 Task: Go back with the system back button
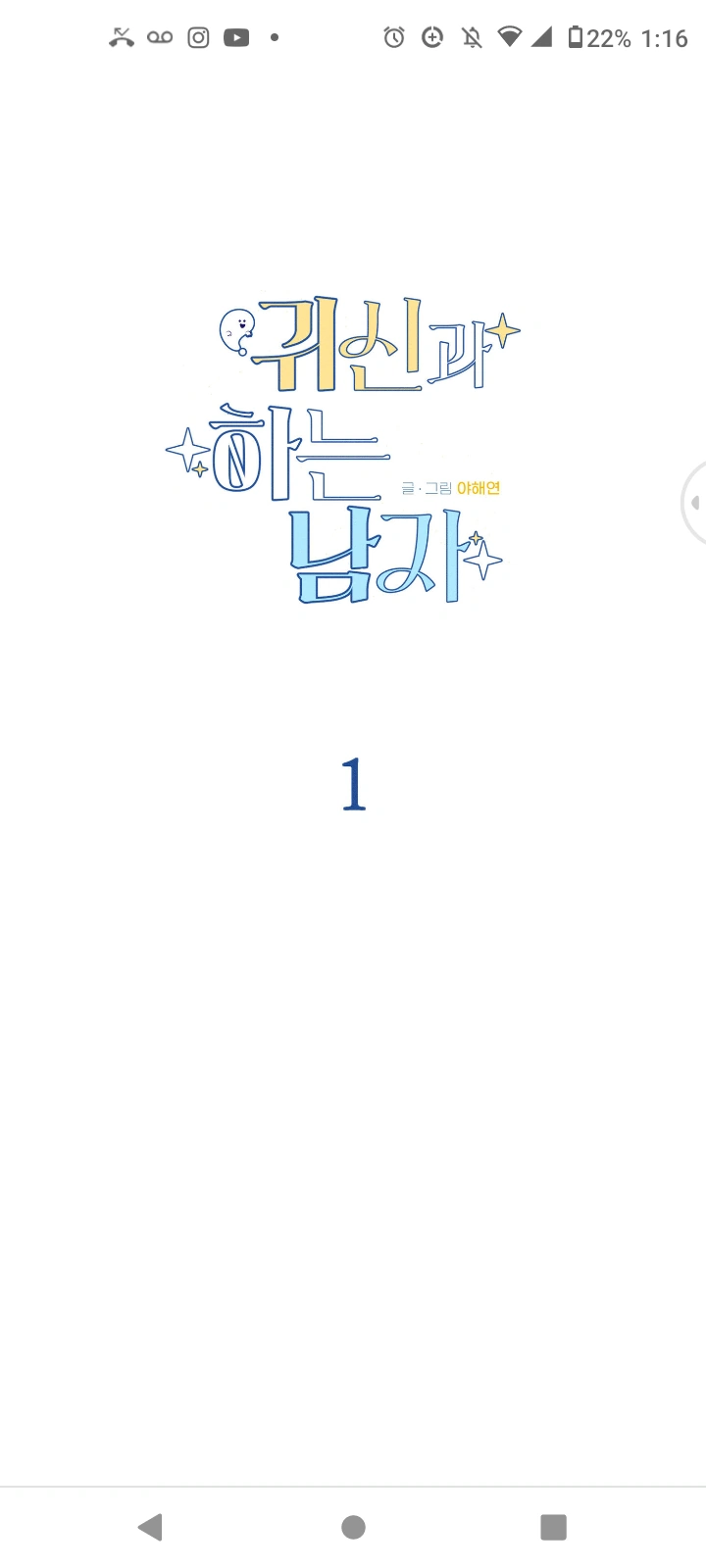tap(150, 1527)
